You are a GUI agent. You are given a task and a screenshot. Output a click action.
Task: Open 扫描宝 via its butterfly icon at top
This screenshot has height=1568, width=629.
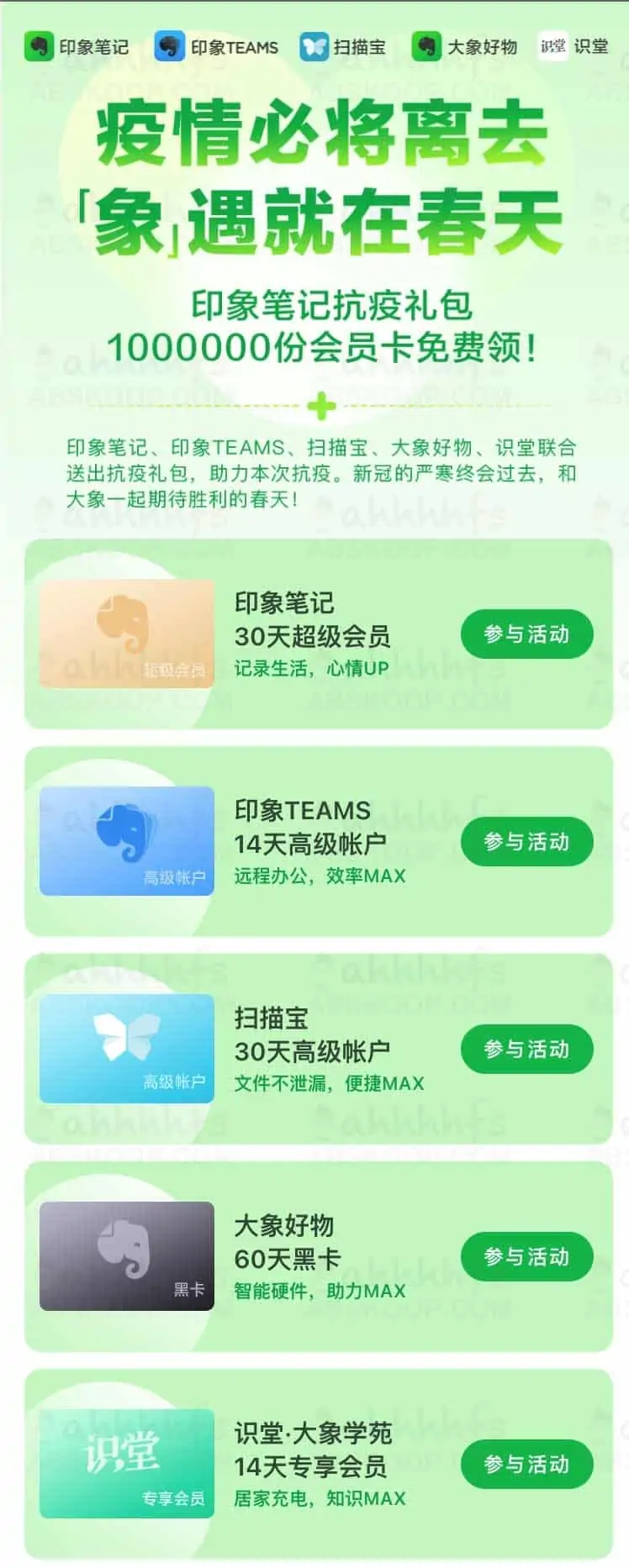coord(313,46)
